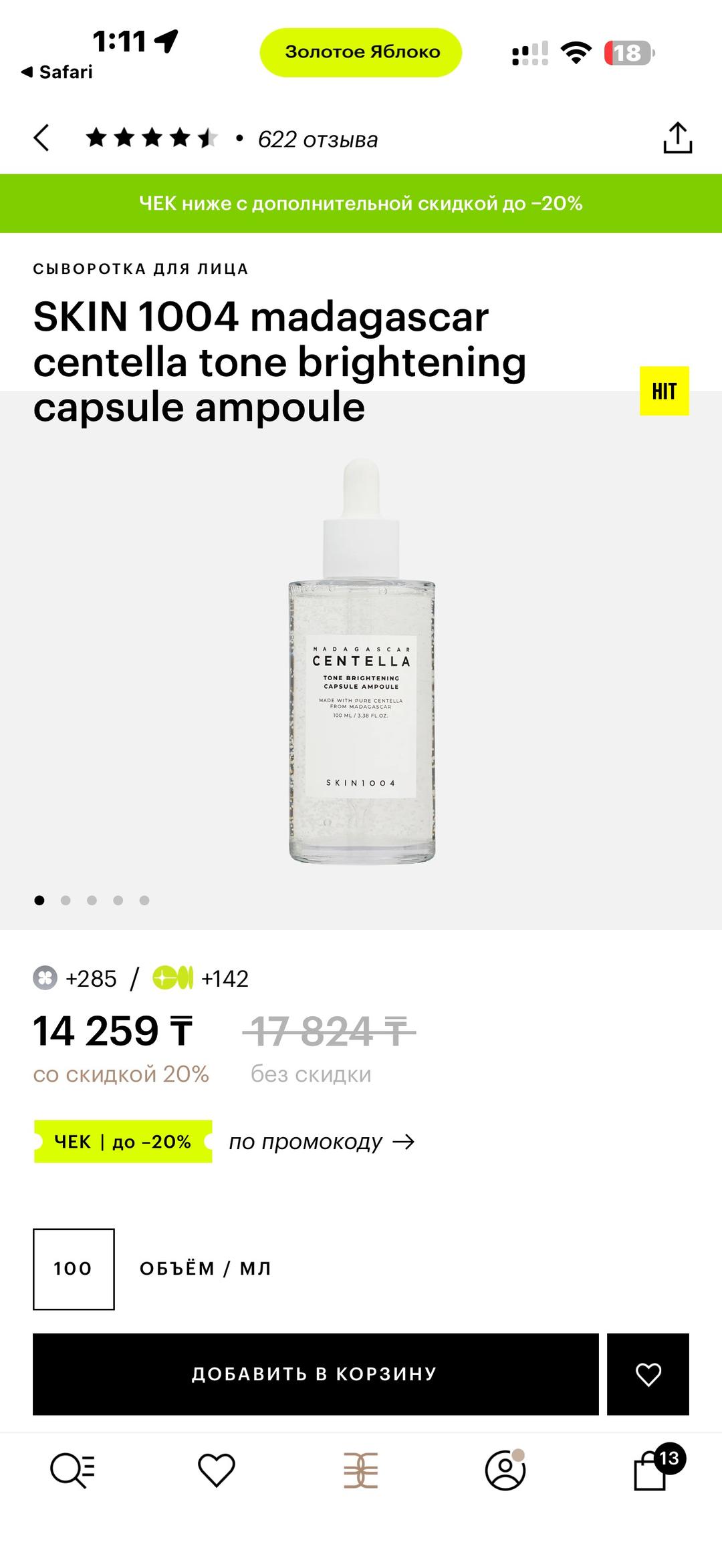Return to Safari via the status bar

click(57, 71)
